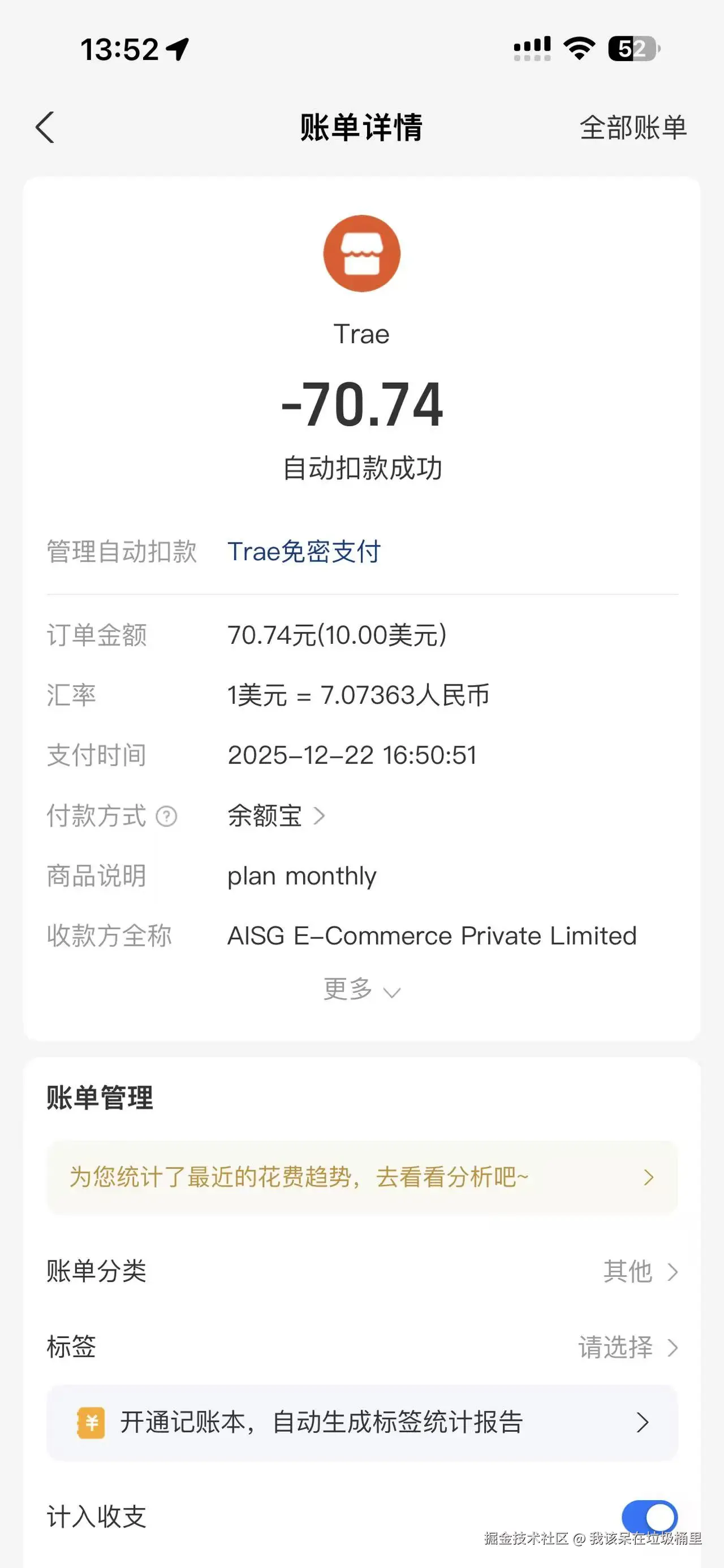Open the spending trend analysis banner
724x1568 pixels.
pos(361,1176)
